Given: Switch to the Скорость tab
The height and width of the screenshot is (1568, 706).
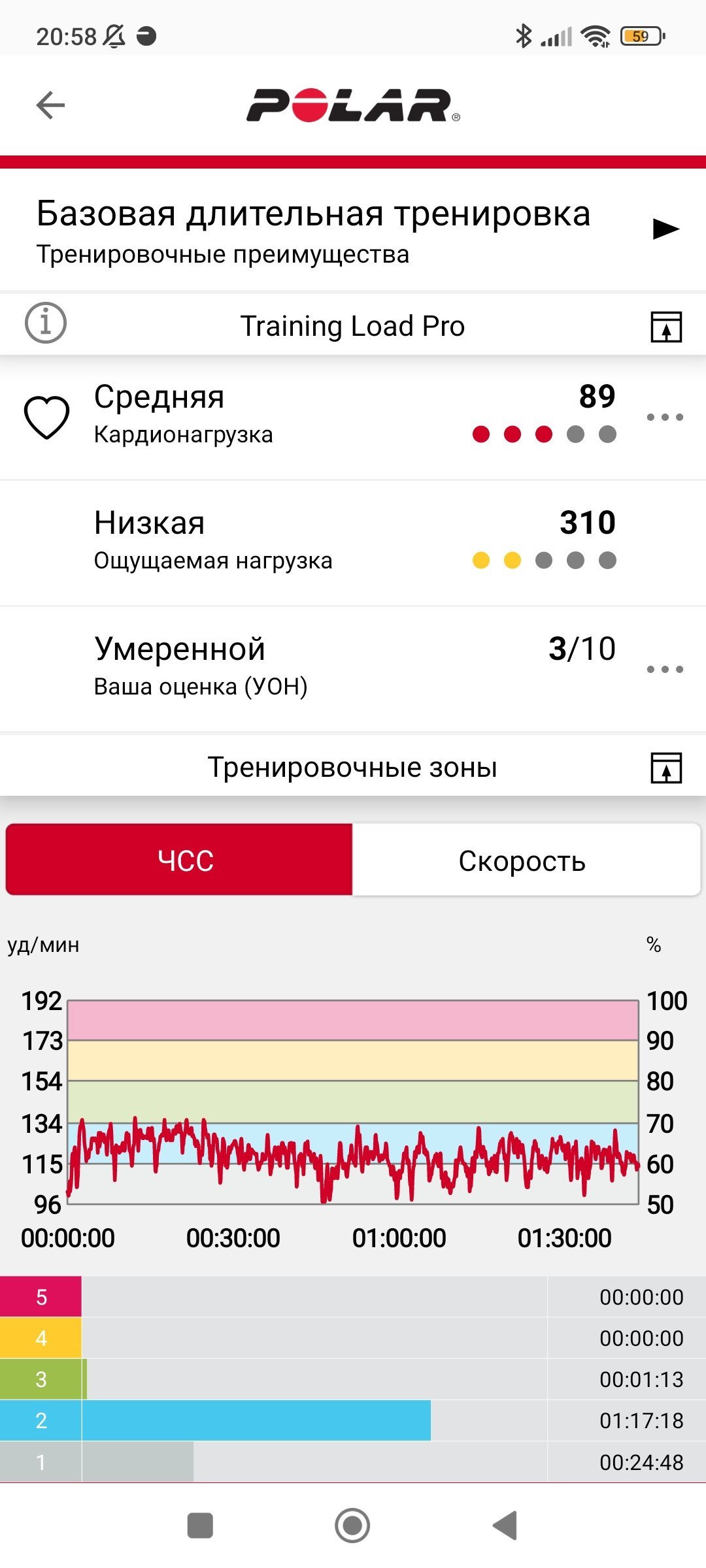Looking at the screenshot, I should [x=526, y=860].
